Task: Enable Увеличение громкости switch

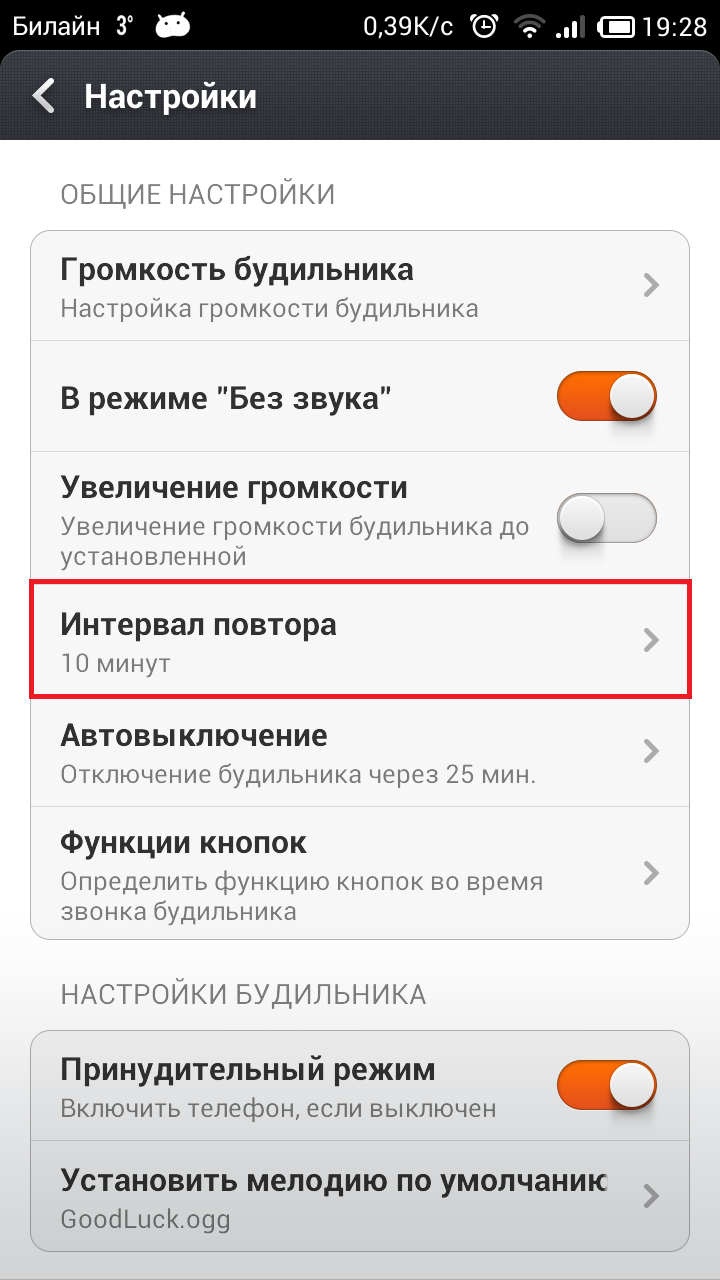Action: click(x=606, y=517)
